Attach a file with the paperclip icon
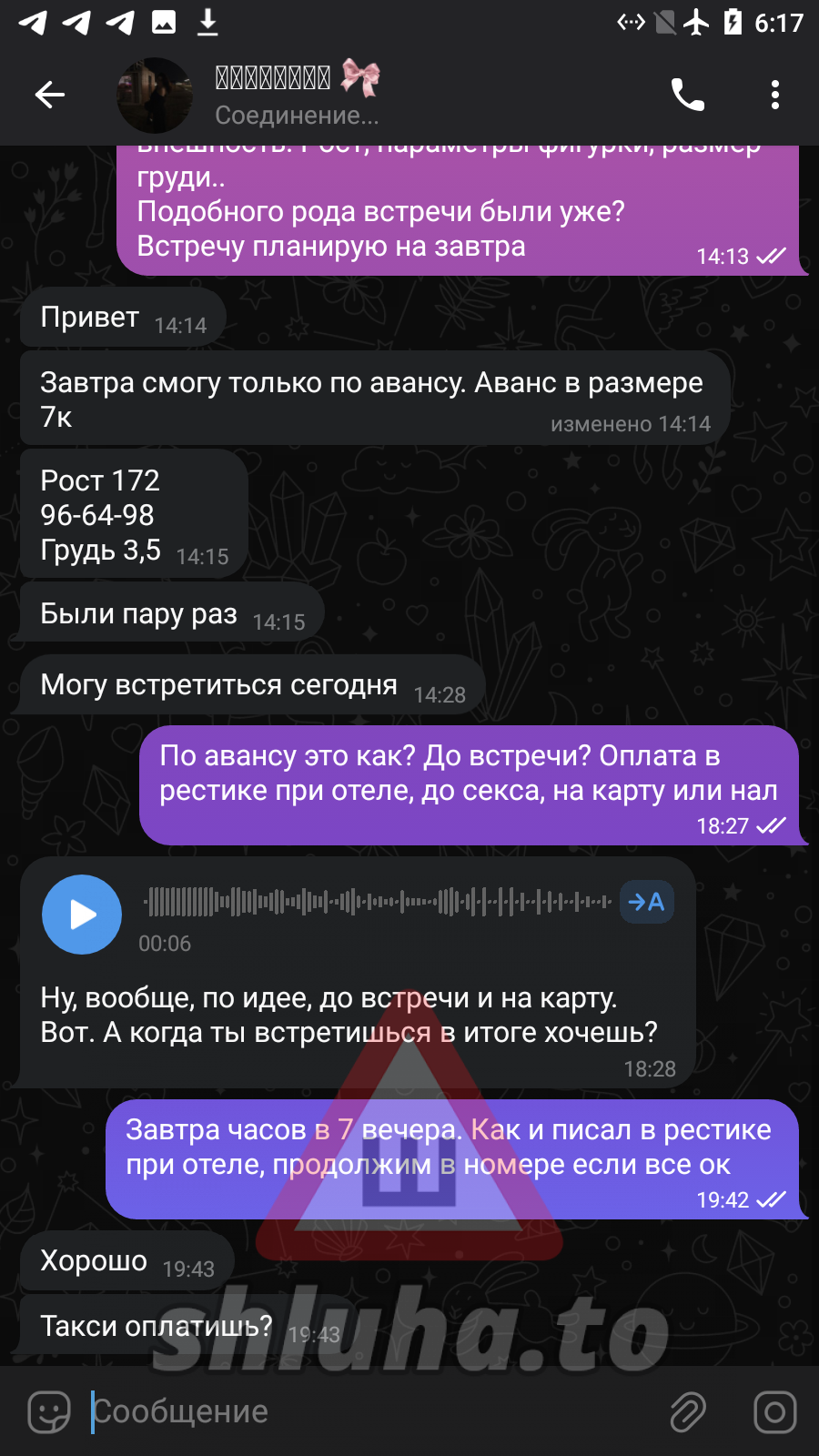This screenshot has width=819, height=1456. point(688,1412)
